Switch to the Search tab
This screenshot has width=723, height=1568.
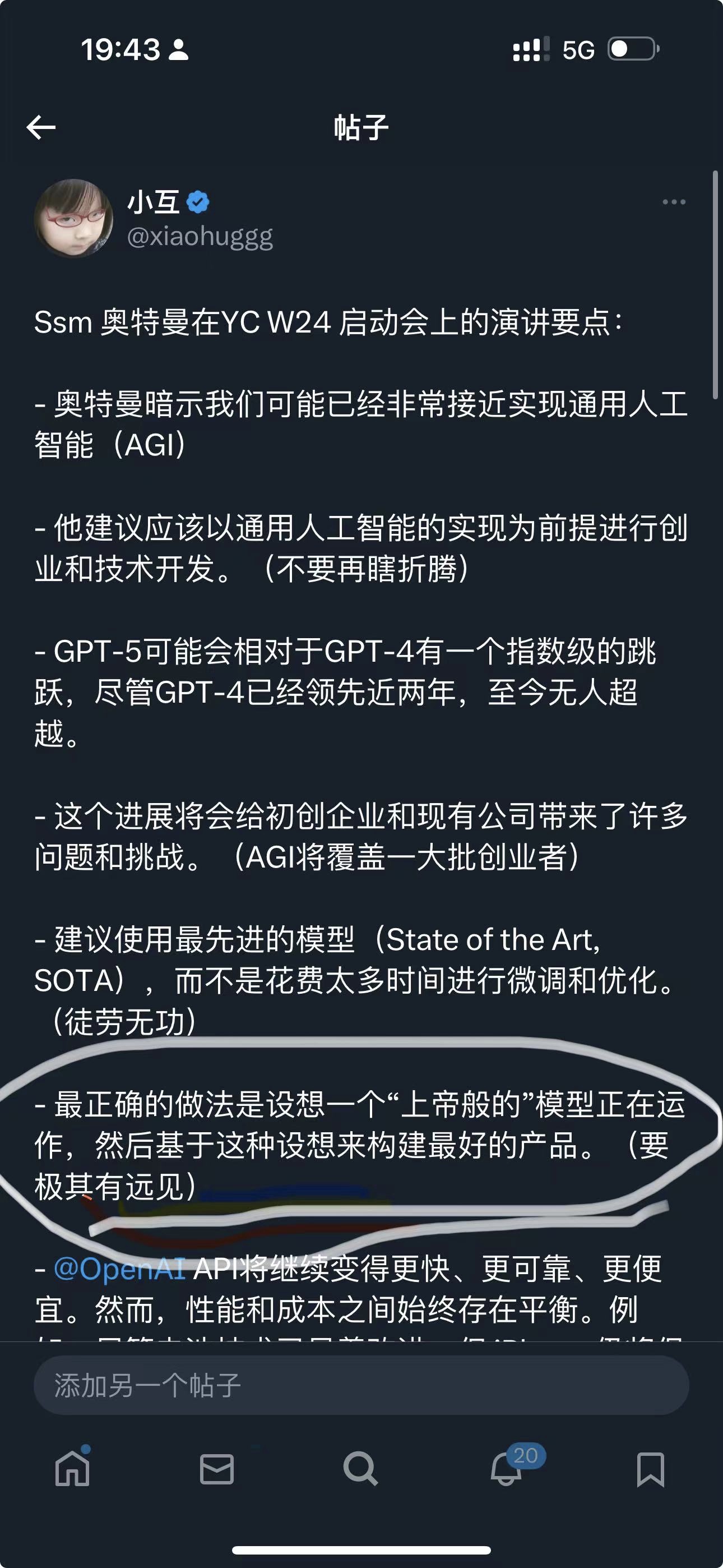(360, 1469)
